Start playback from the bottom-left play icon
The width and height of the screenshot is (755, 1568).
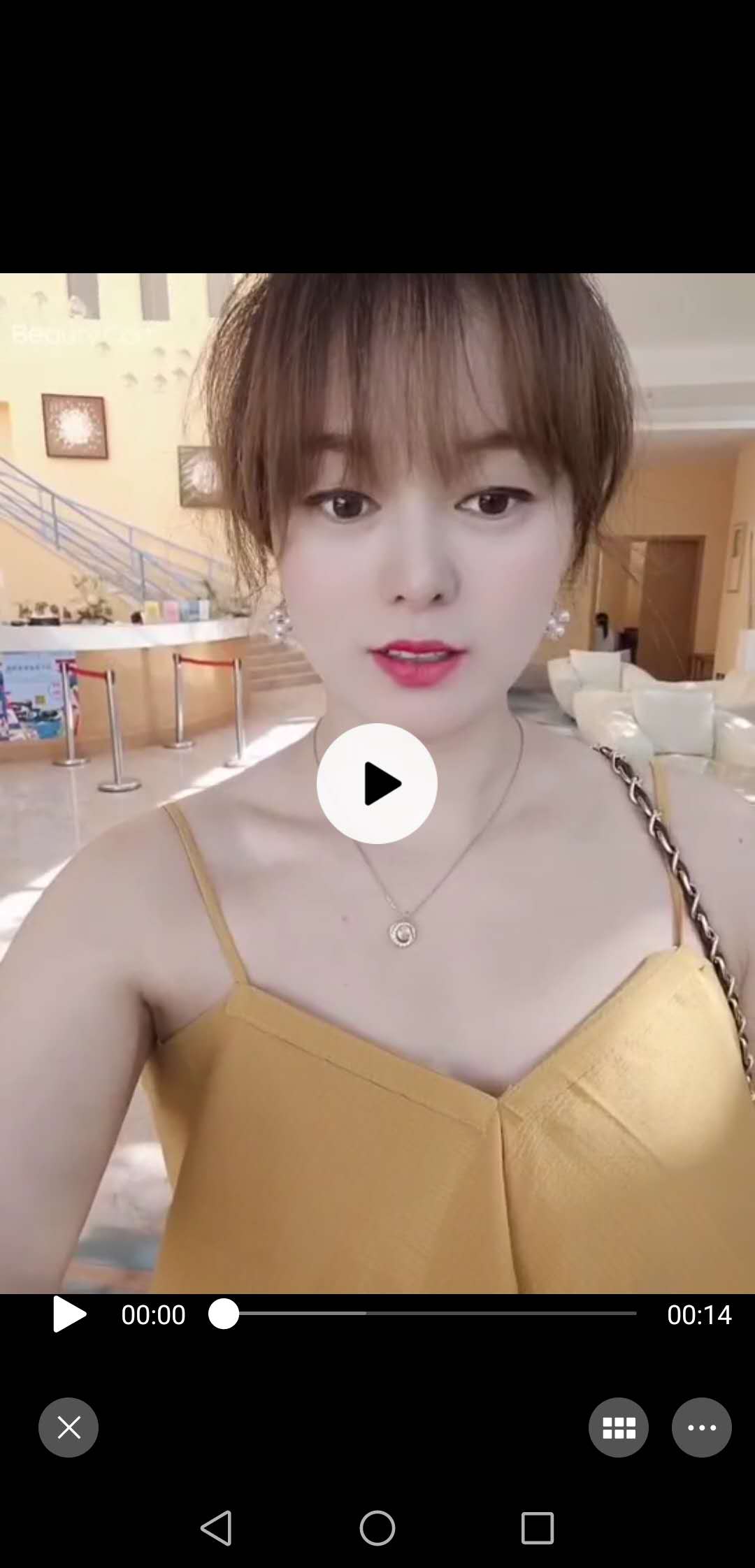[x=69, y=1314]
